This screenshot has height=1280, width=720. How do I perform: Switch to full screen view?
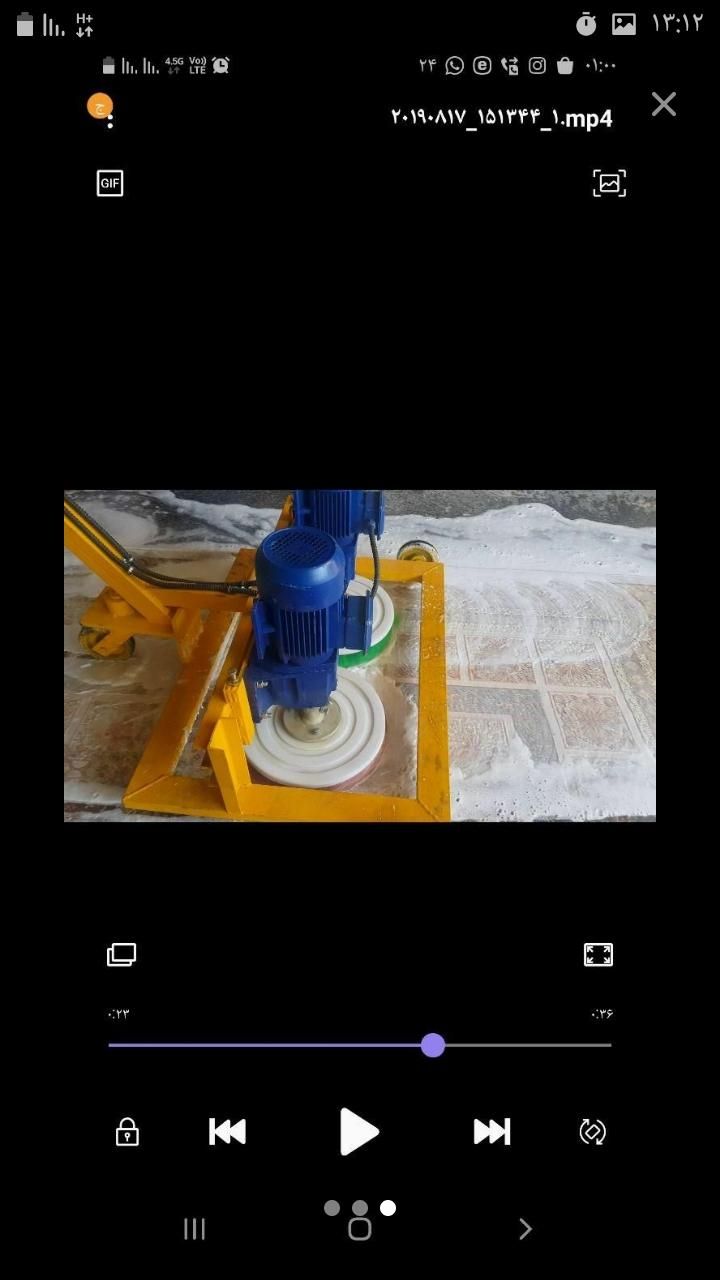pos(598,955)
